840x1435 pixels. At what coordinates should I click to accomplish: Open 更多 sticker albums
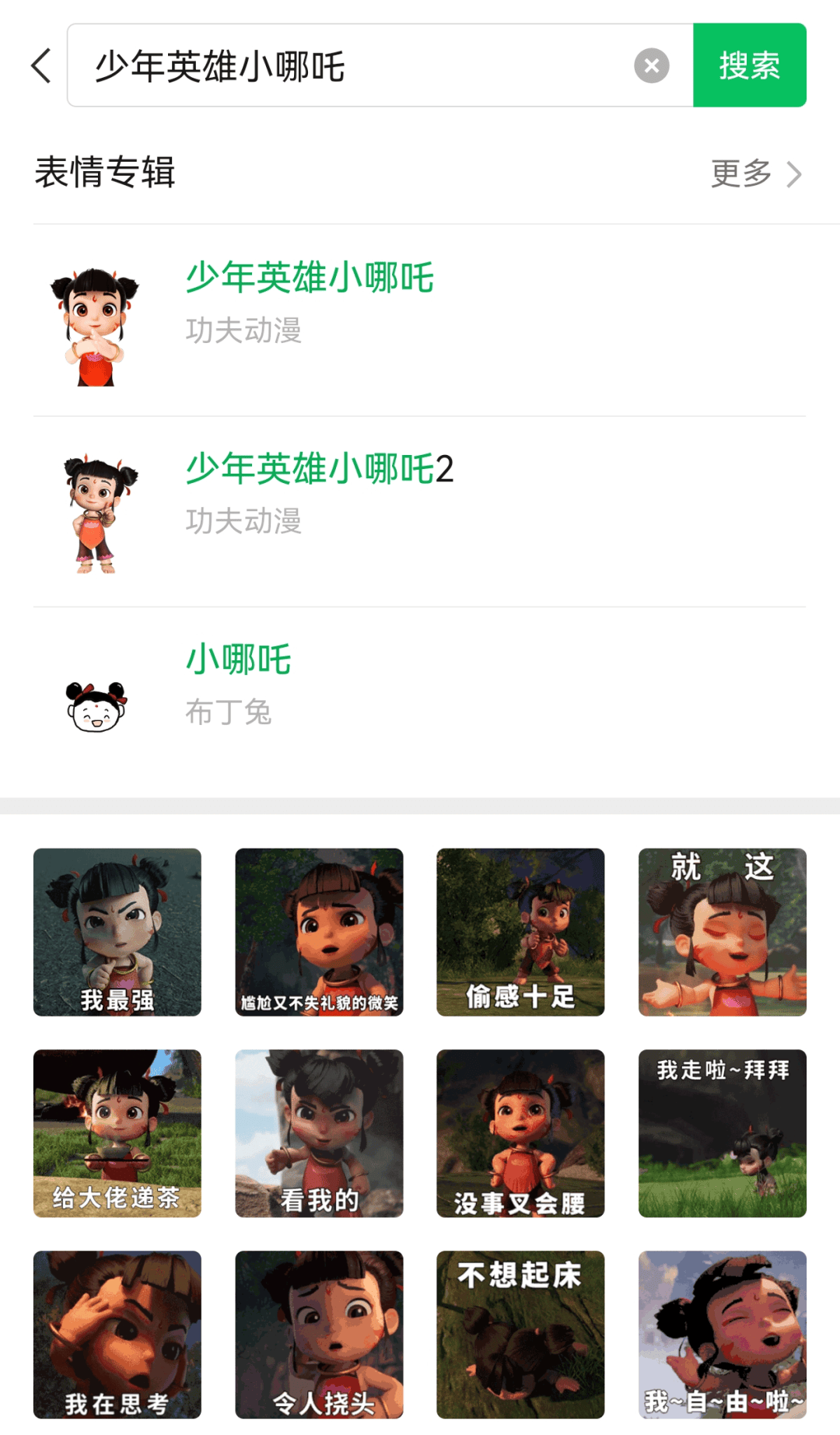pyautogui.click(x=754, y=173)
